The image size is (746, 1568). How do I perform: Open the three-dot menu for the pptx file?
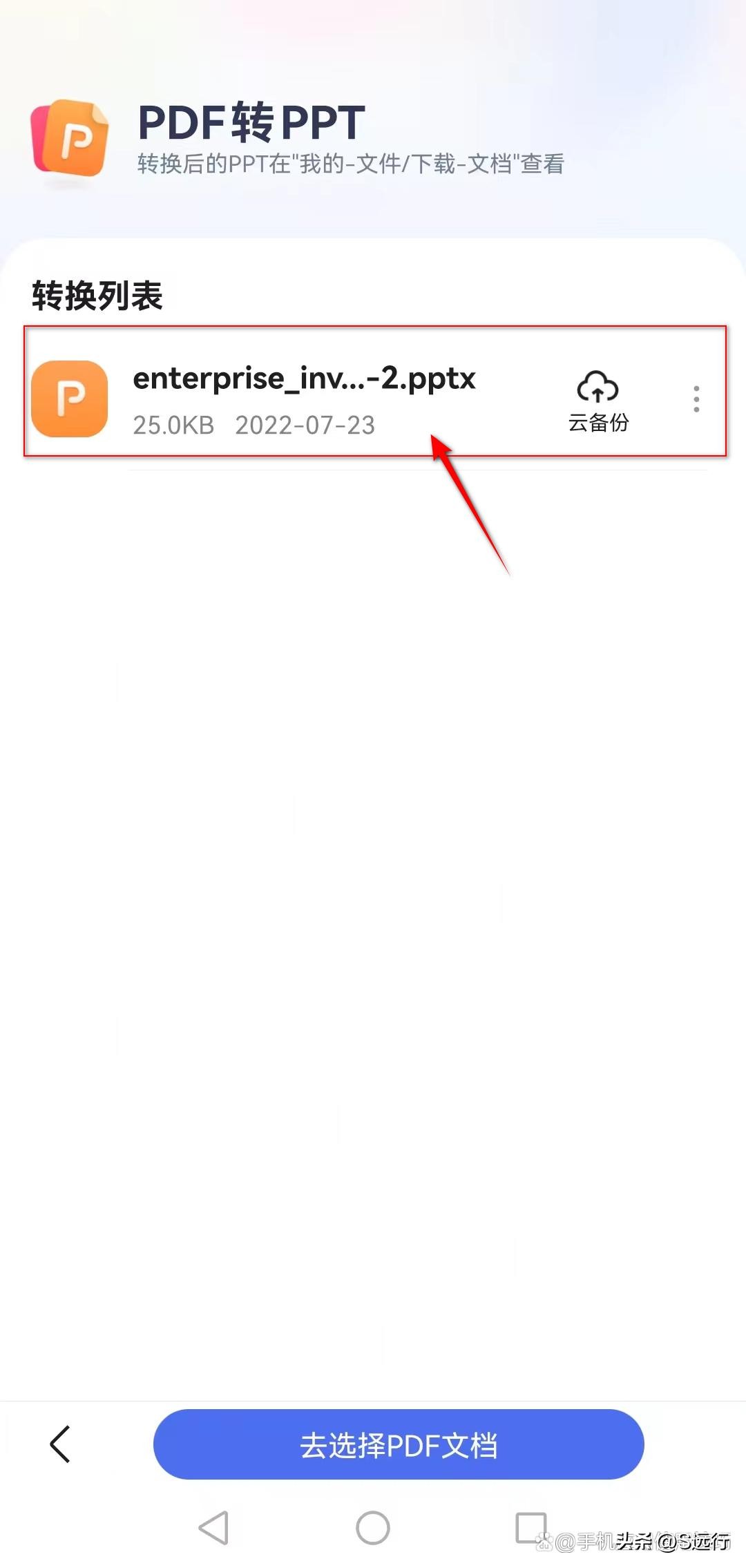point(696,399)
